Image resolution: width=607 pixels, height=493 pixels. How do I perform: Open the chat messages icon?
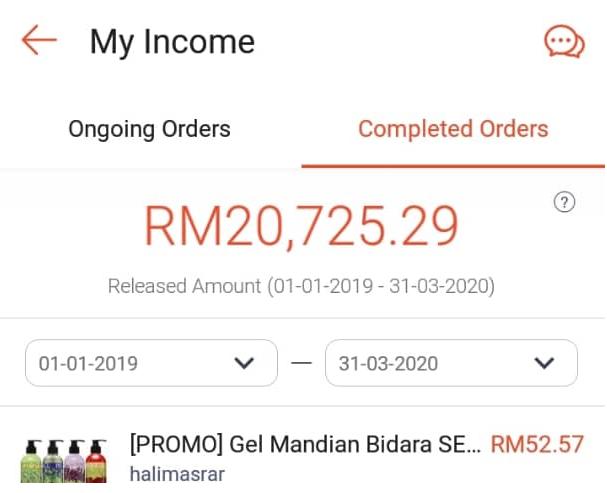(564, 41)
